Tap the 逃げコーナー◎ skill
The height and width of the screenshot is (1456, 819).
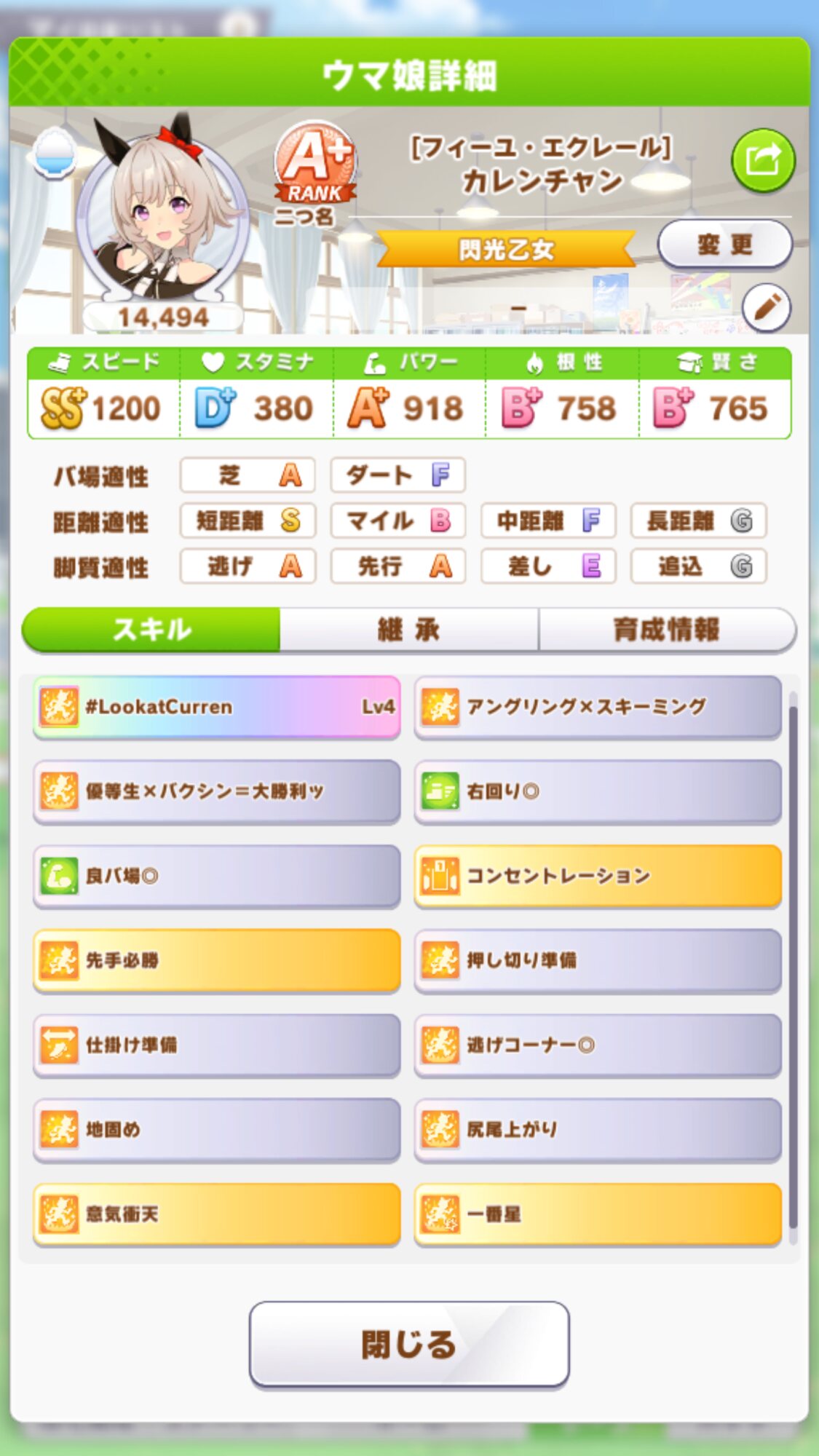coord(598,1045)
